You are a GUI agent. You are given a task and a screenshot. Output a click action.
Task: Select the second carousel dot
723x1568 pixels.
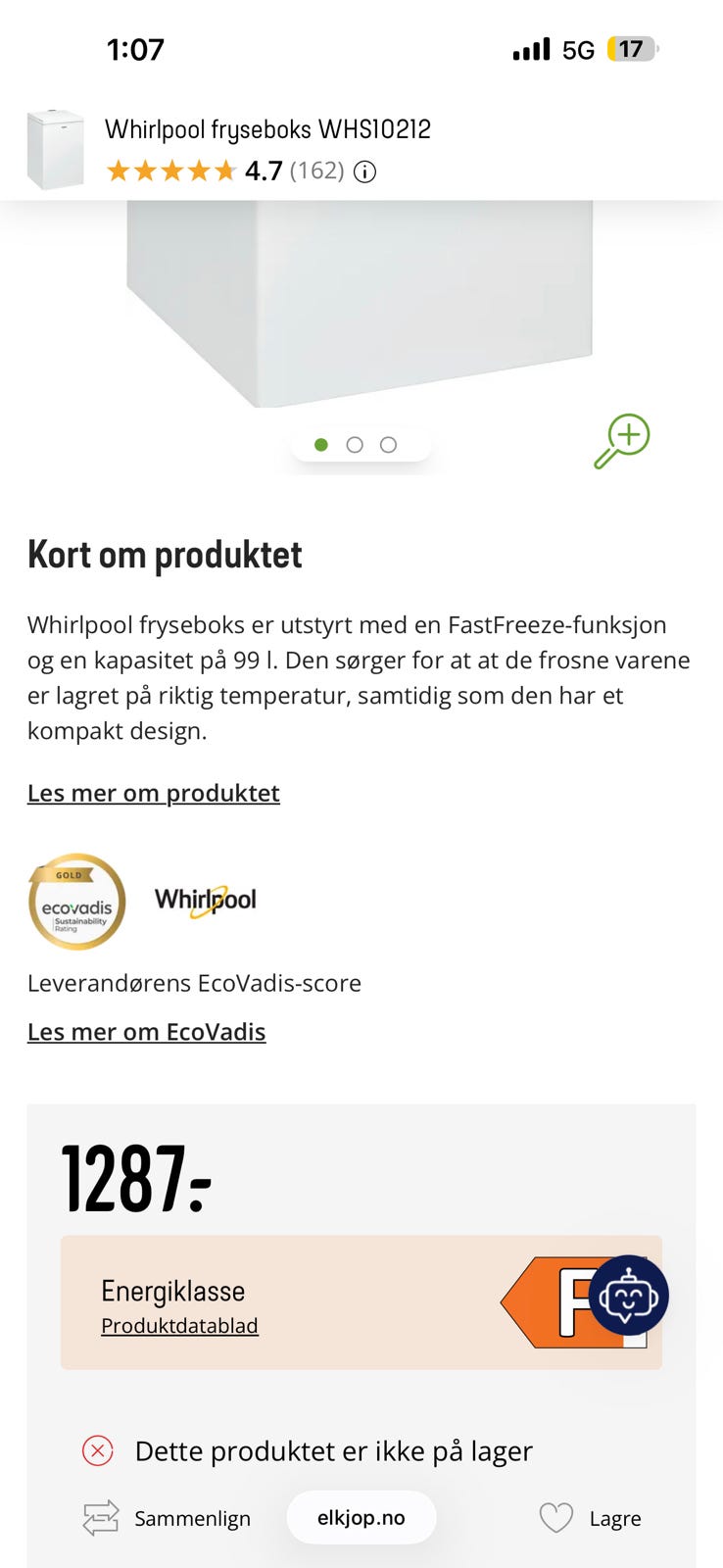[354, 444]
